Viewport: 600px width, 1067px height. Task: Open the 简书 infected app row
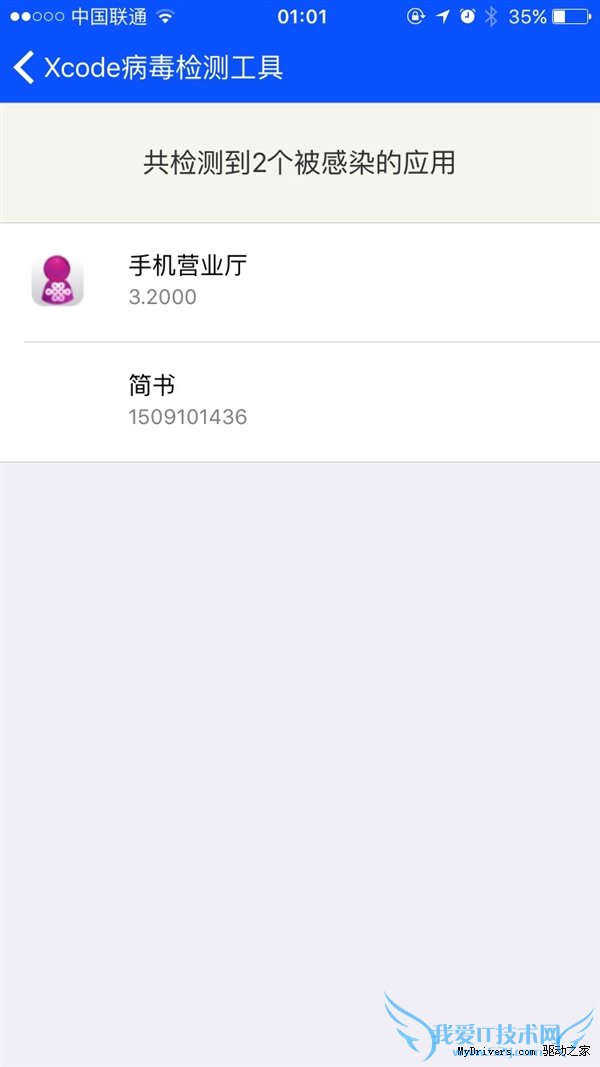click(300, 401)
